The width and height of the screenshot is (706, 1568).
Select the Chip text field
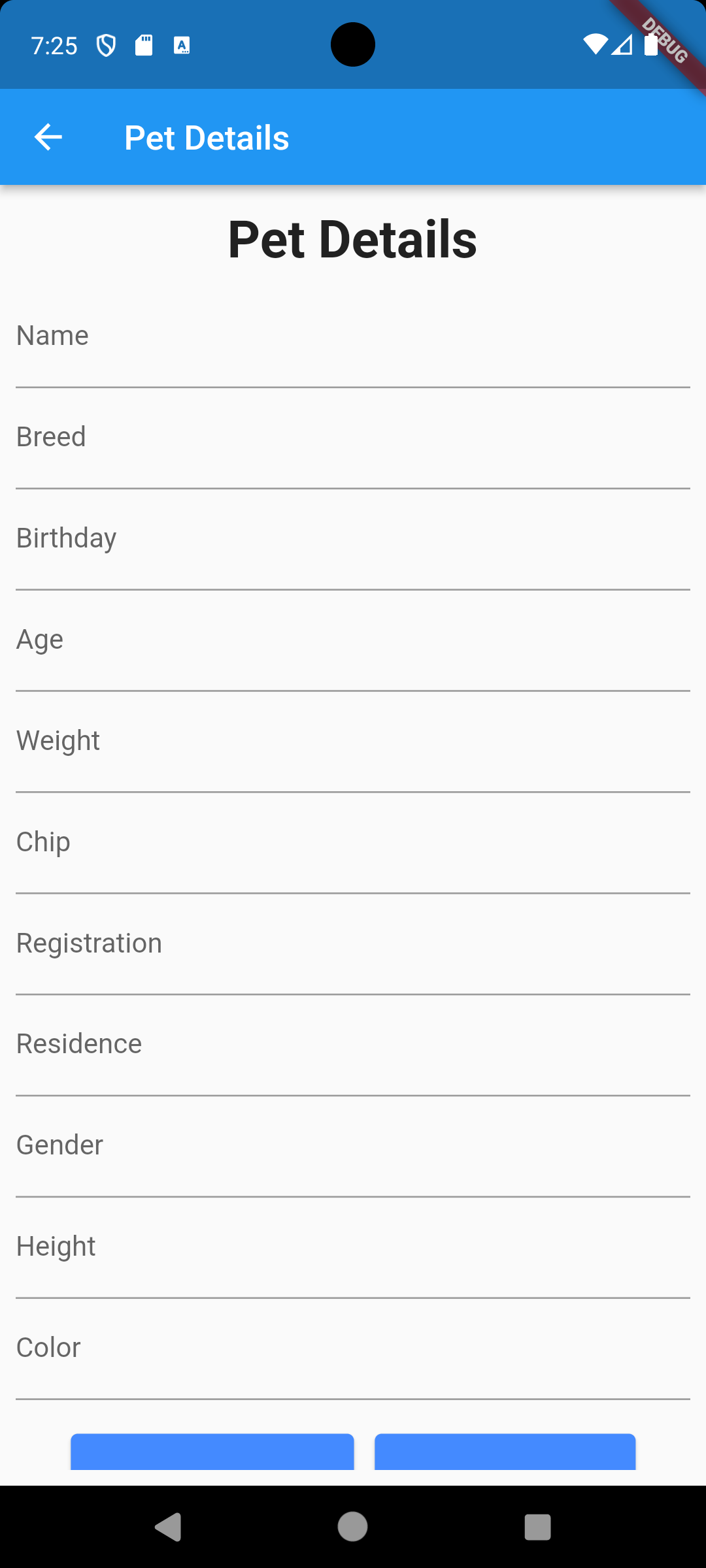pyautogui.click(x=353, y=851)
